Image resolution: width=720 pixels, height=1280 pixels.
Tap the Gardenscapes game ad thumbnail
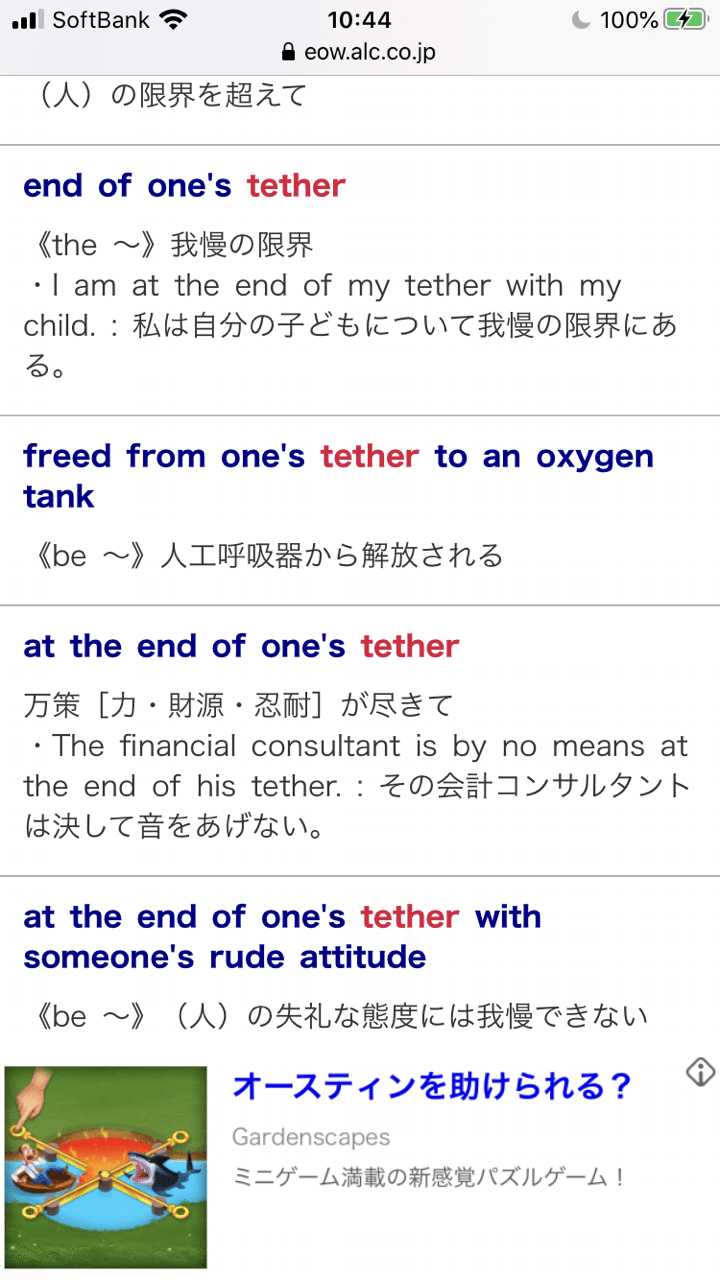[x=107, y=1168]
